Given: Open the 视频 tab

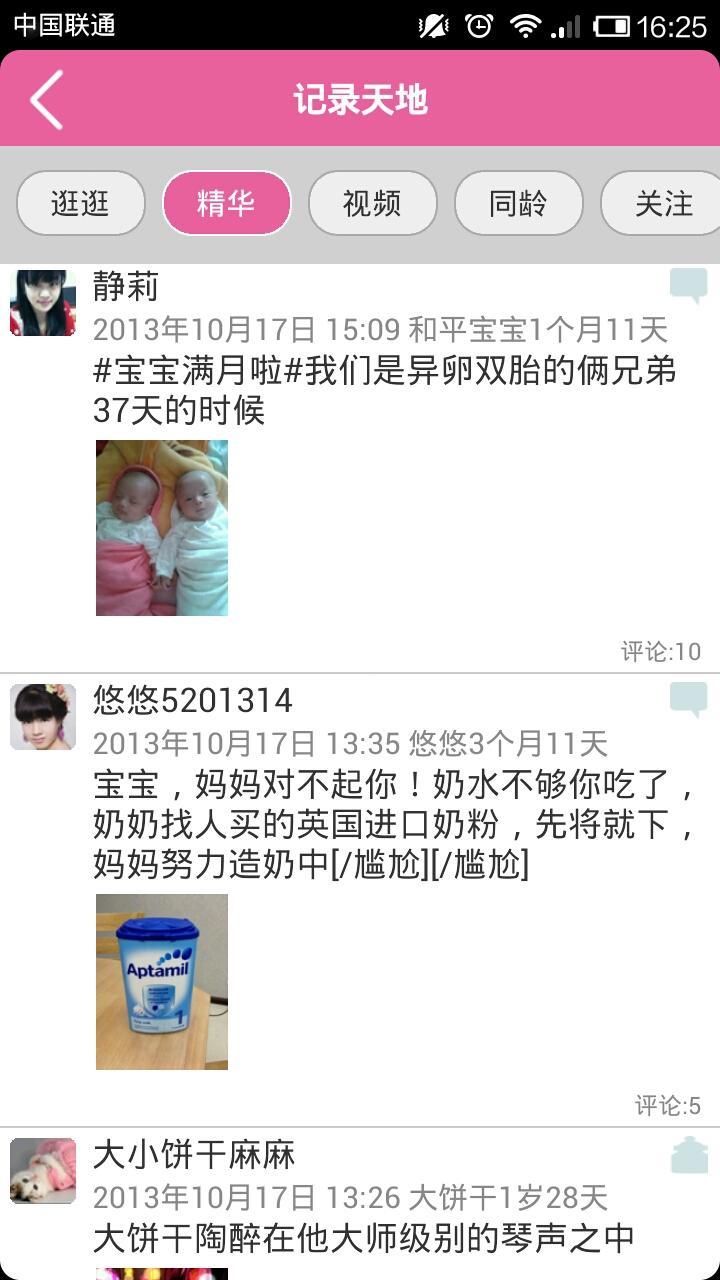Looking at the screenshot, I should point(372,204).
